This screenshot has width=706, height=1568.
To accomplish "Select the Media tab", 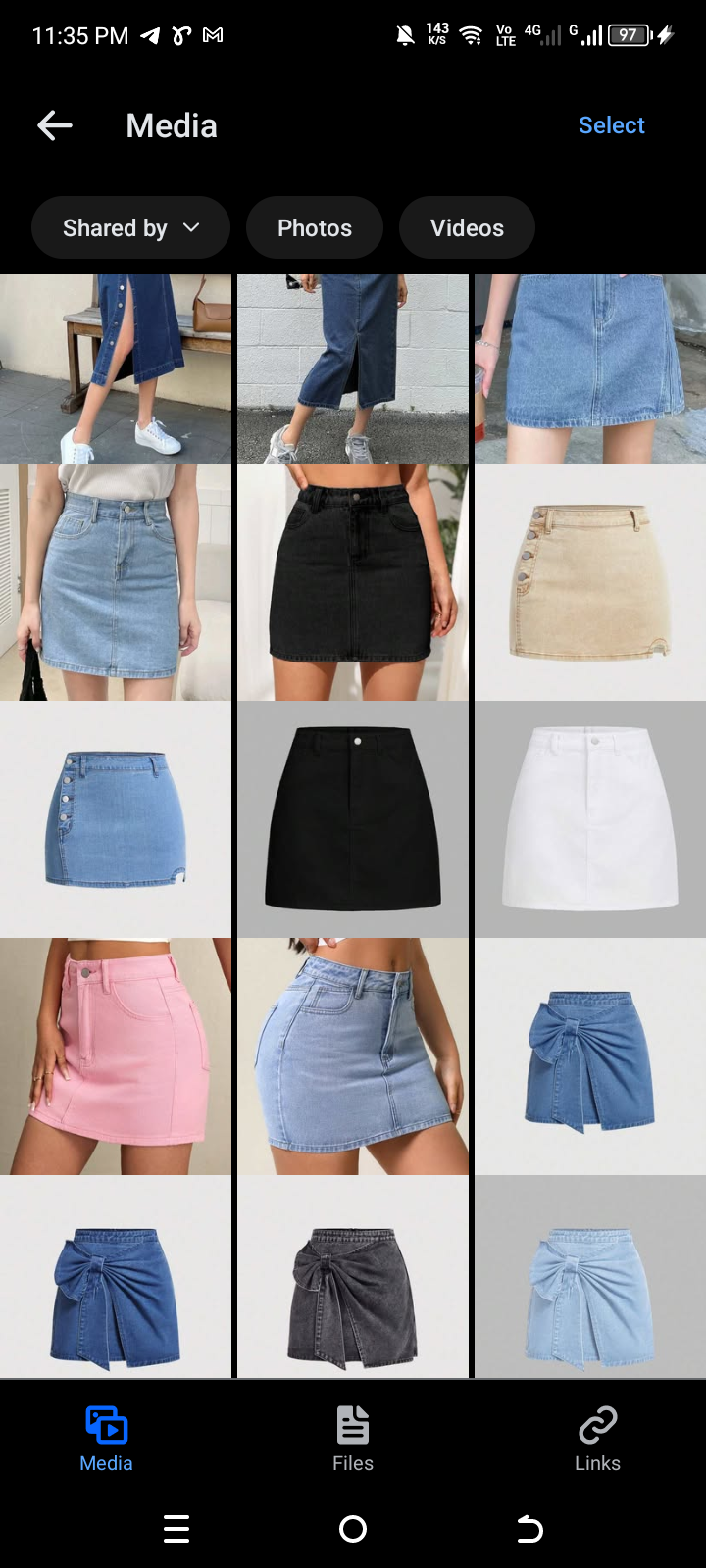I will [106, 1438].
